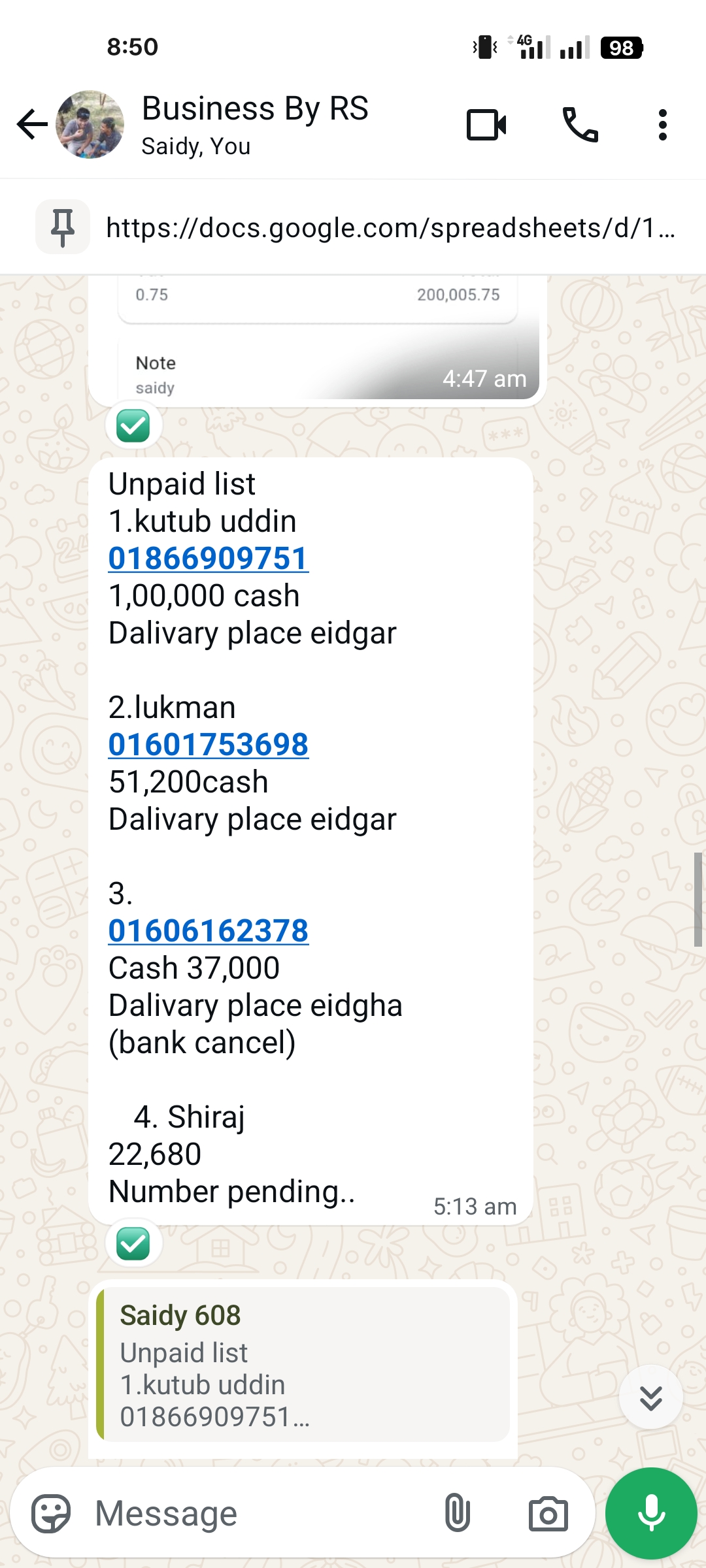Tap phone number 01601753698 link
Viewport: 706px width, 1568px height.
pos(208,745)
